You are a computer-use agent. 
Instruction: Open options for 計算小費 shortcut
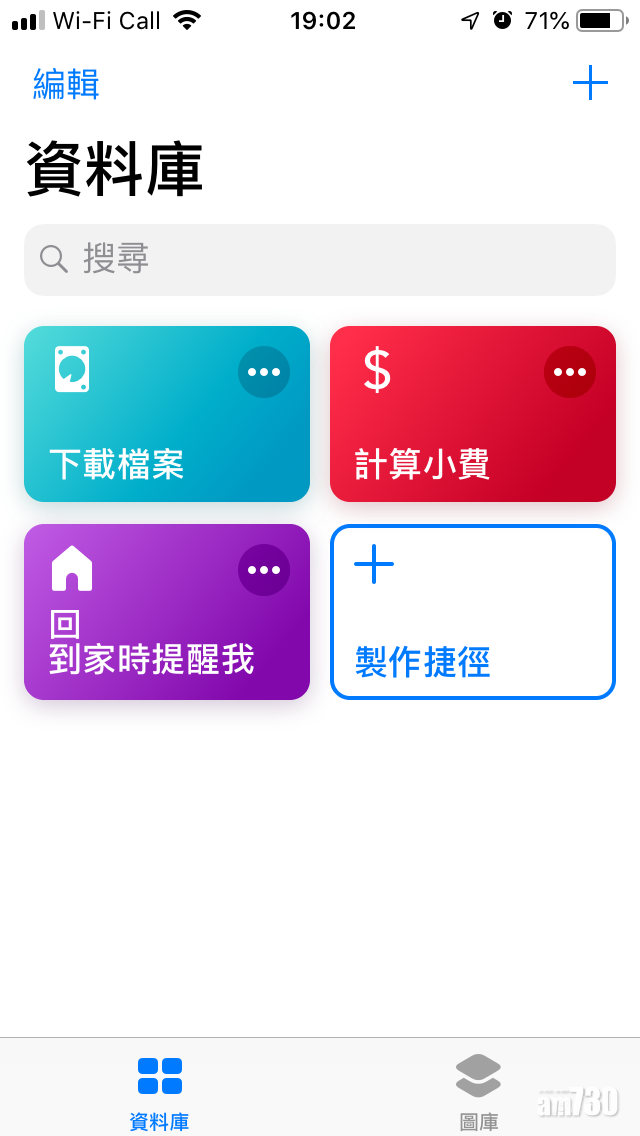(x=570, y=372)
